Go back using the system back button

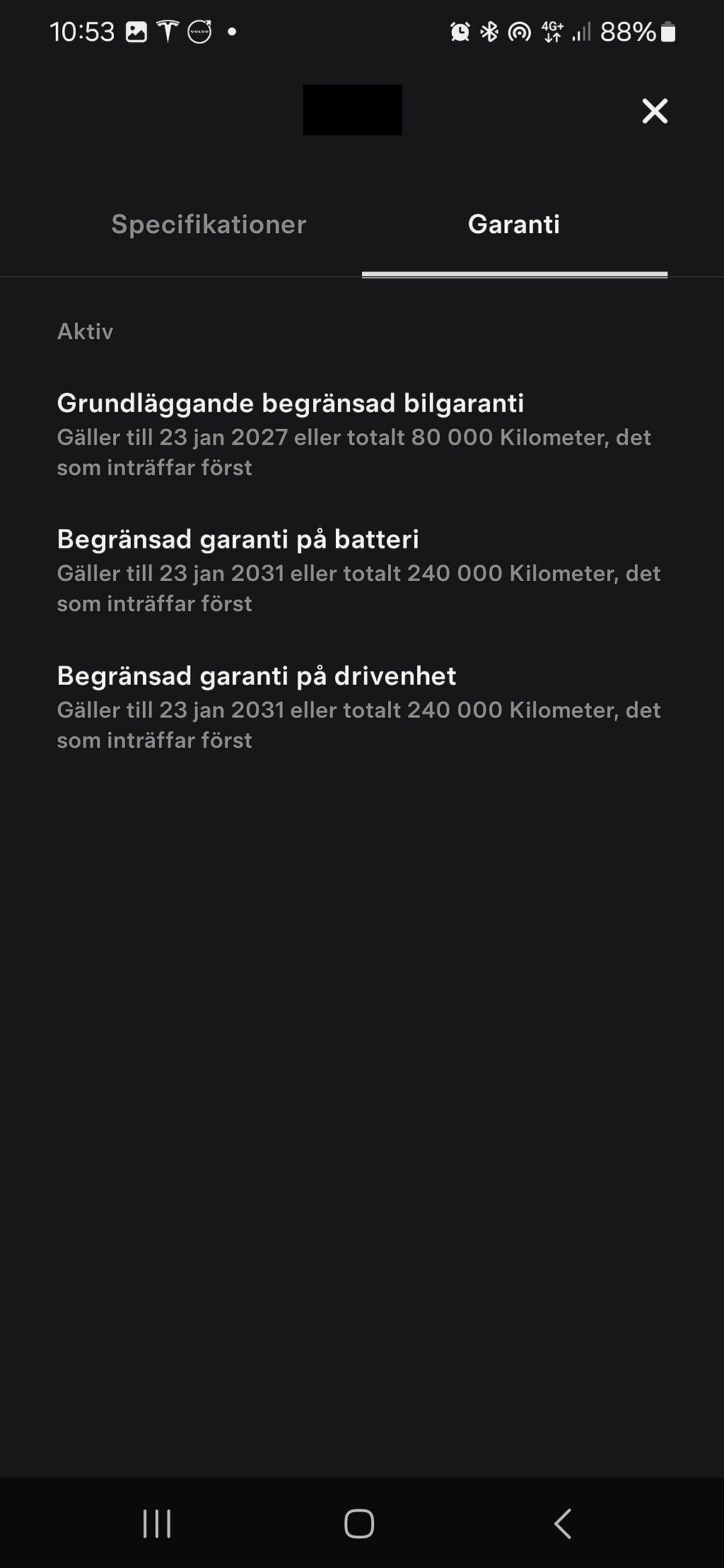coord(562,1523)
